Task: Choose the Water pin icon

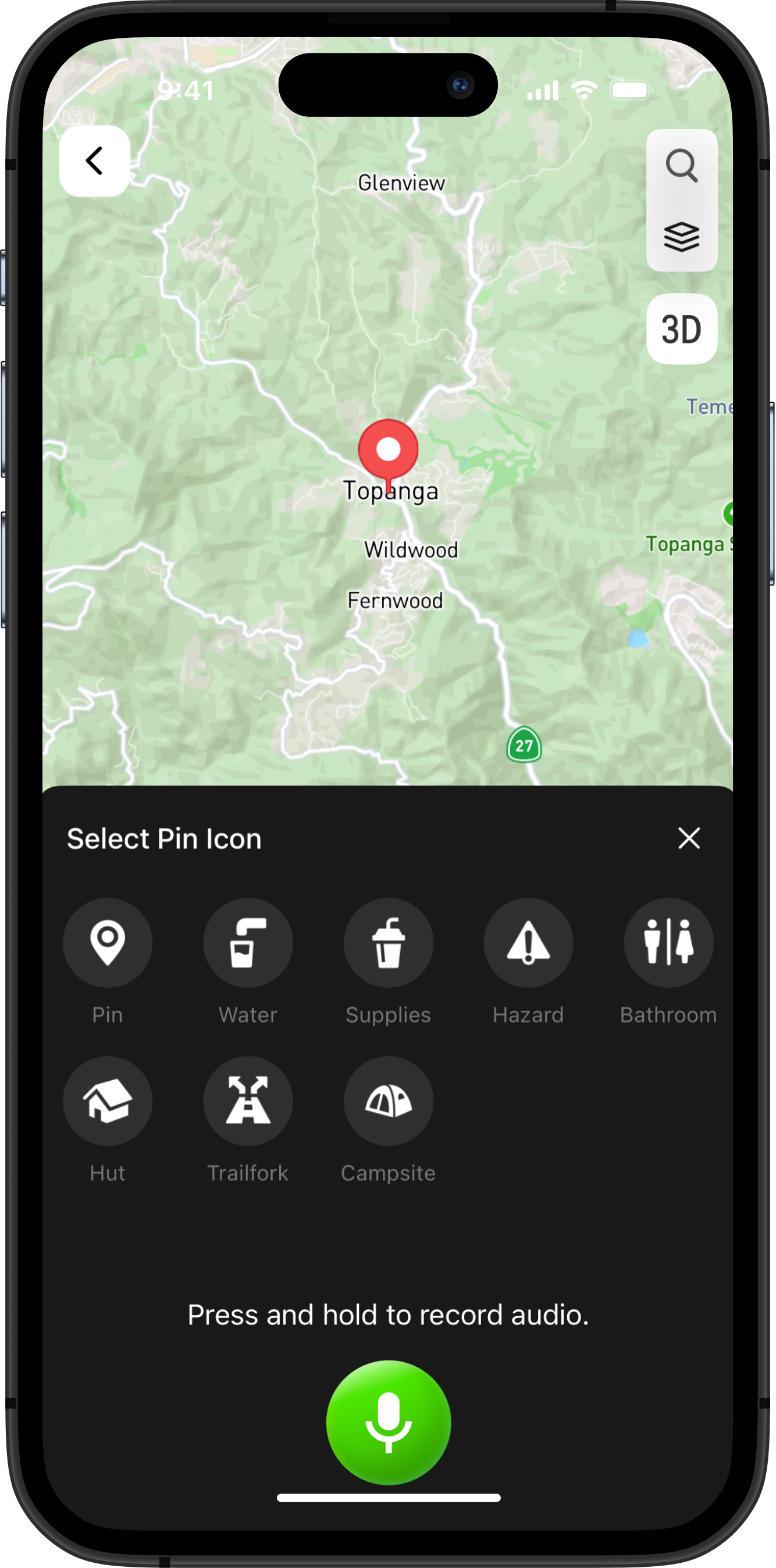Action: point(248,943)
